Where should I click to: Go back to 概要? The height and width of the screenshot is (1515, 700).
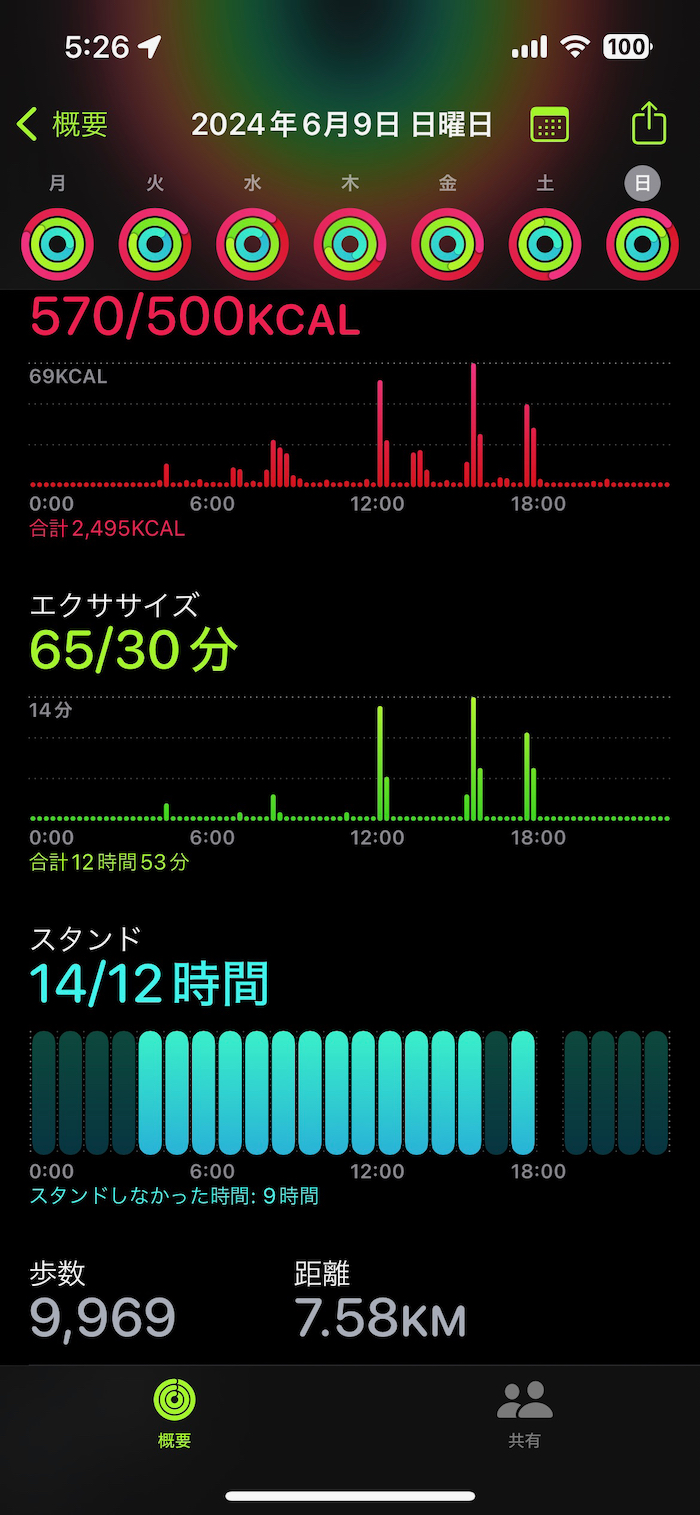62,125
